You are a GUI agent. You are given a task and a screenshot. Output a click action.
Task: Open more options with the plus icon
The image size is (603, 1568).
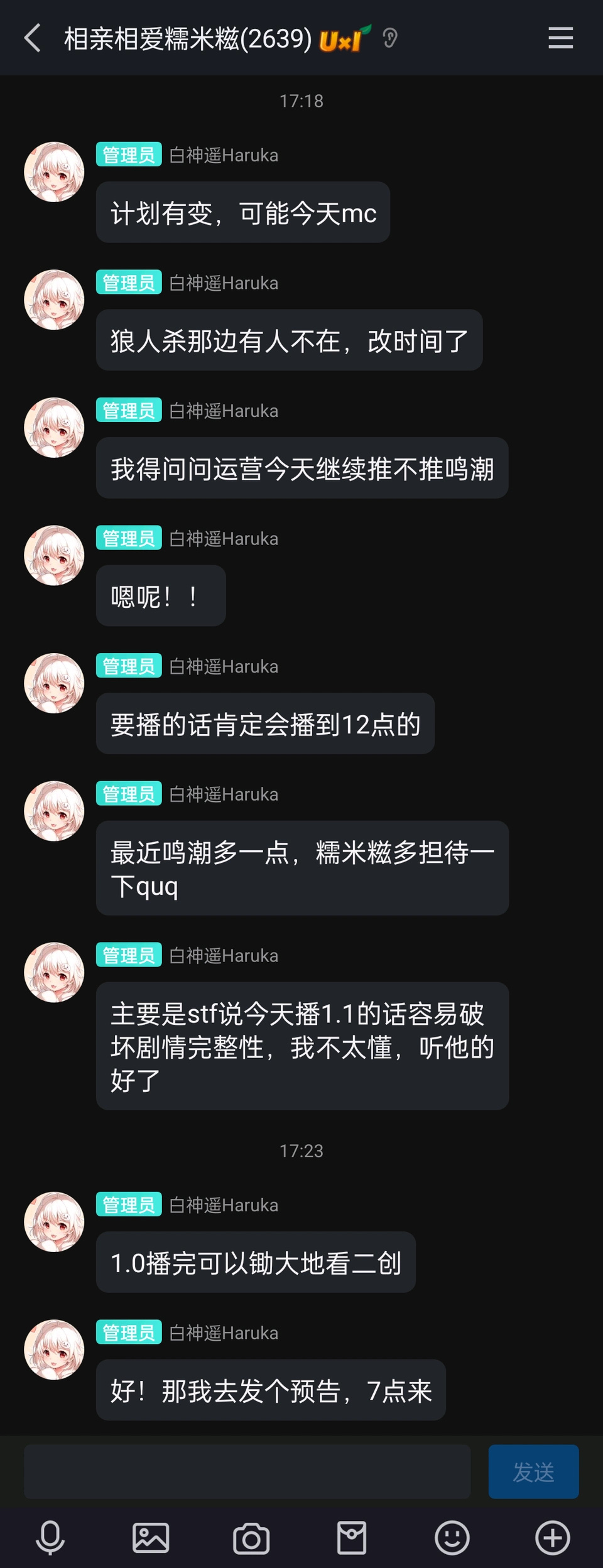(553, 1538)
